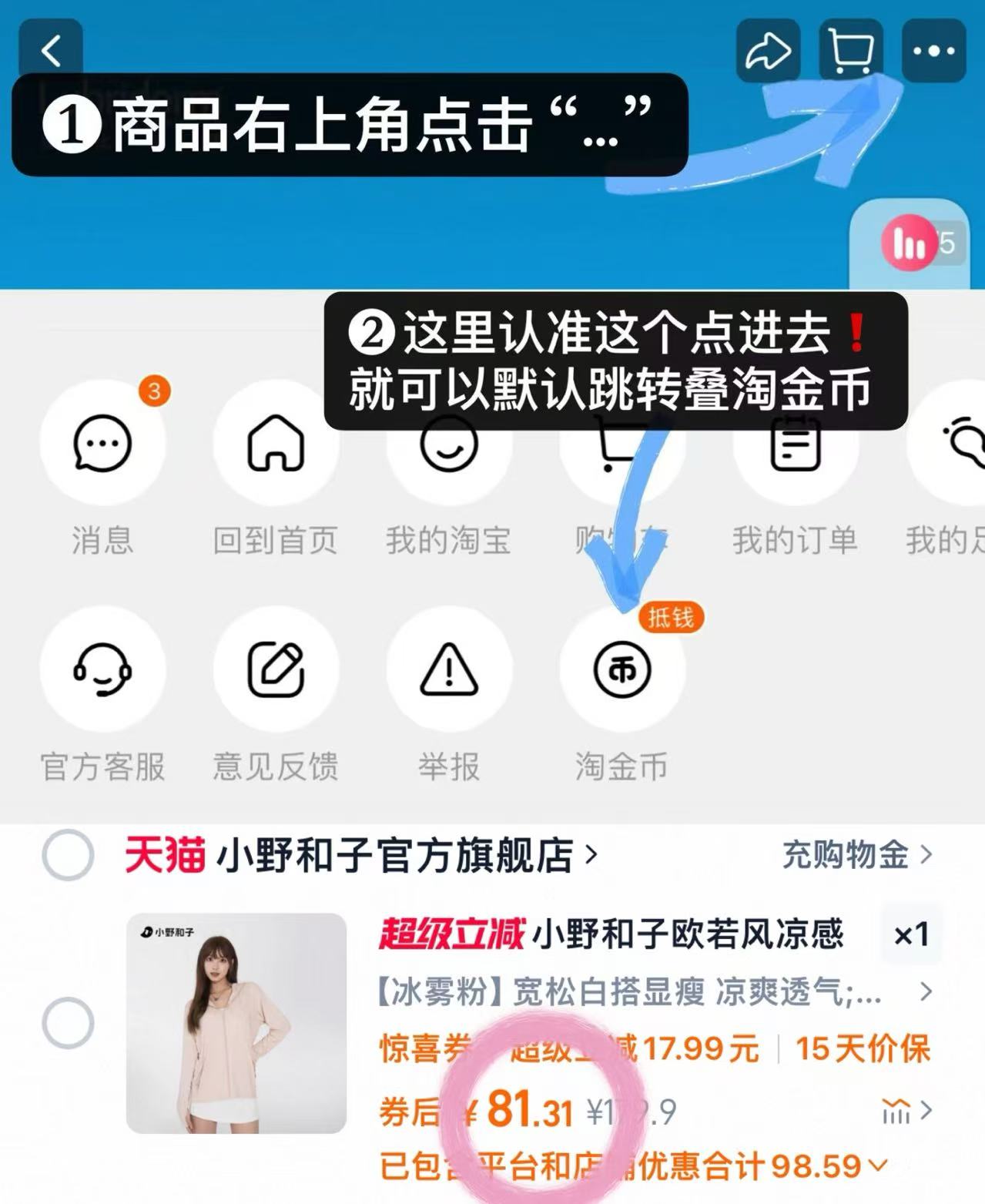
Task: Click the shopping cart icon at top
Action: coord(849,51)
